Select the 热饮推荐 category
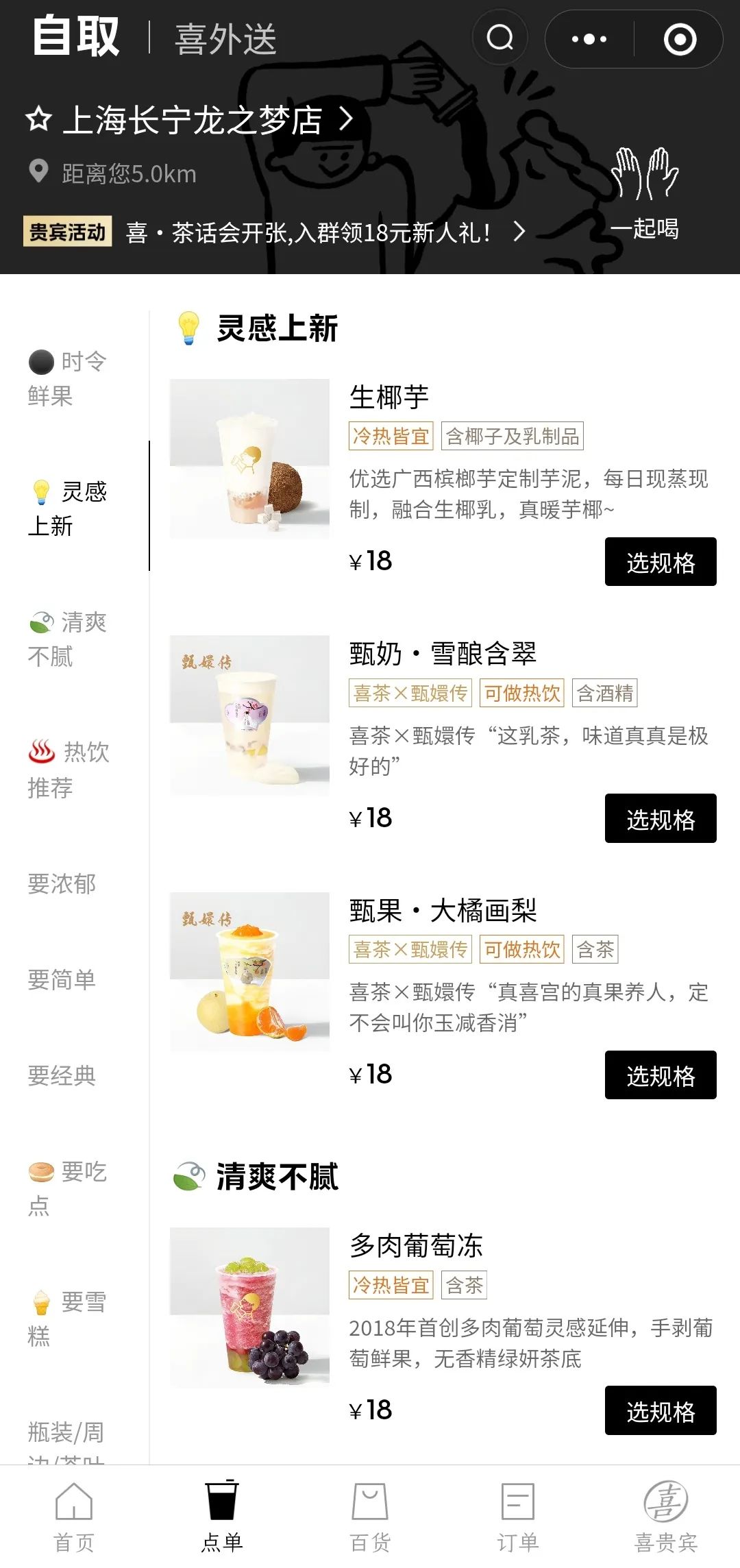This screenshot has height=1568, width=740. [67, 769]
